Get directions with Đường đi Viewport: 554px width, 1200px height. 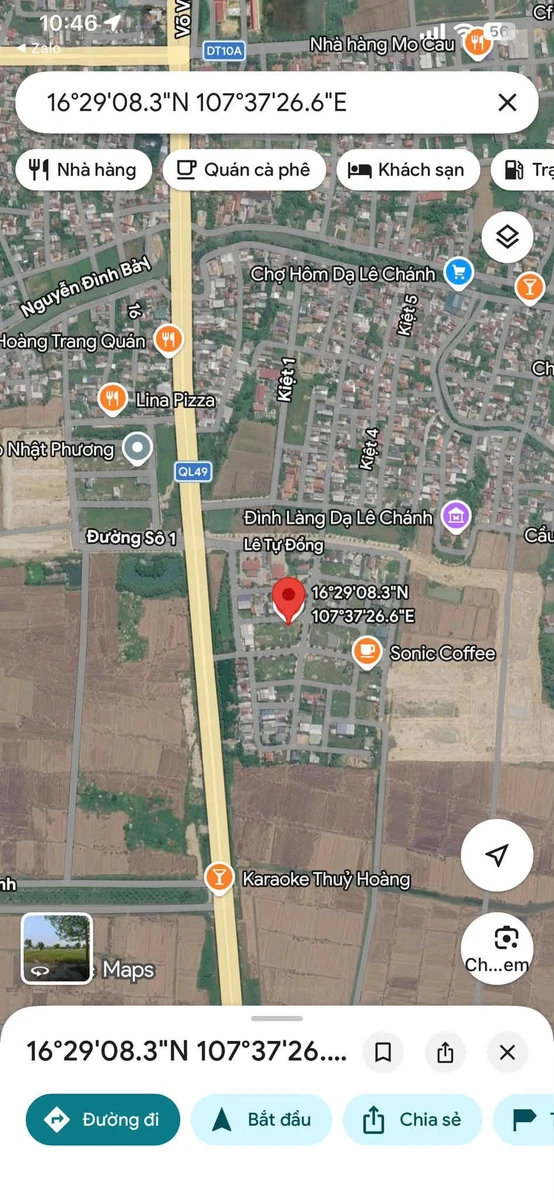pyautogui.click(x=103, y=1119)
